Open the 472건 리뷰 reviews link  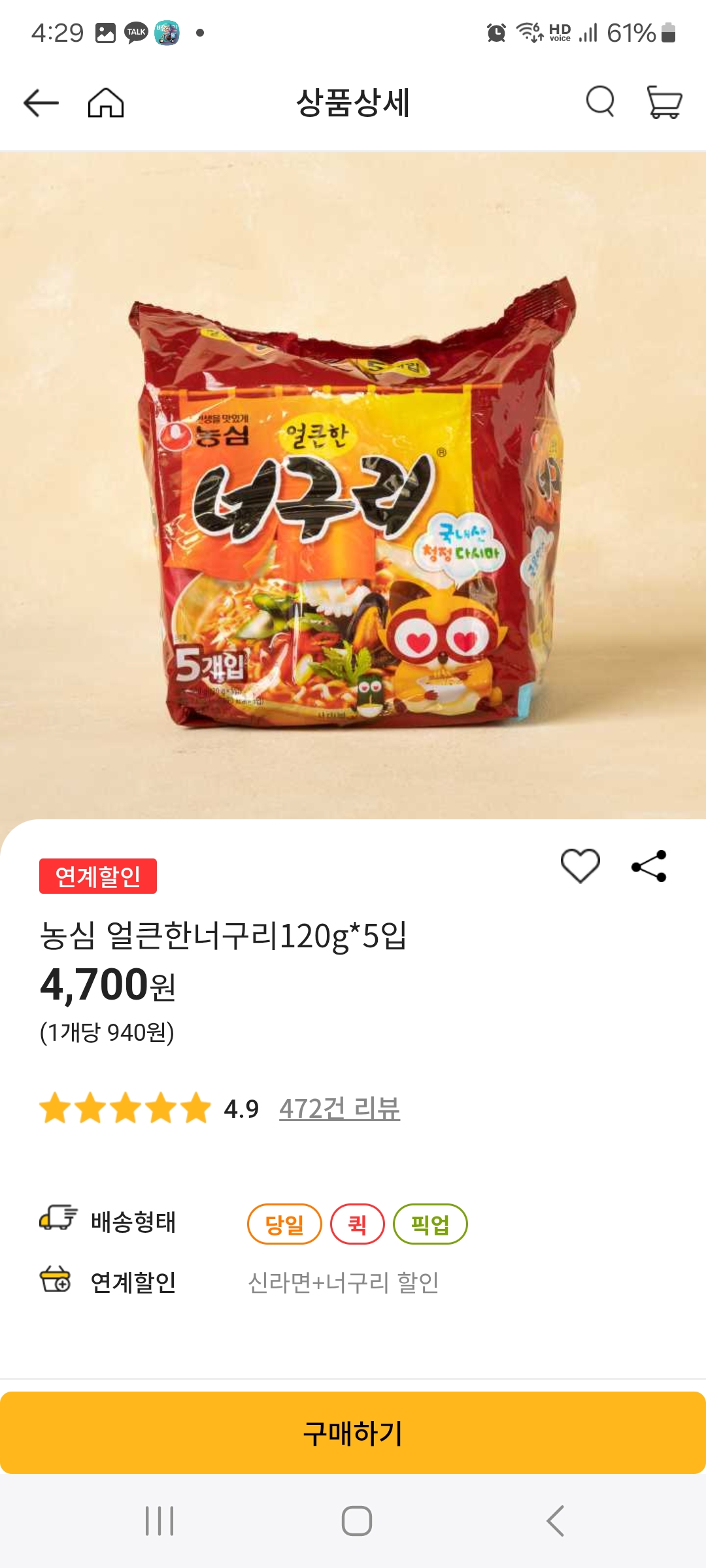click(341, 1106)
